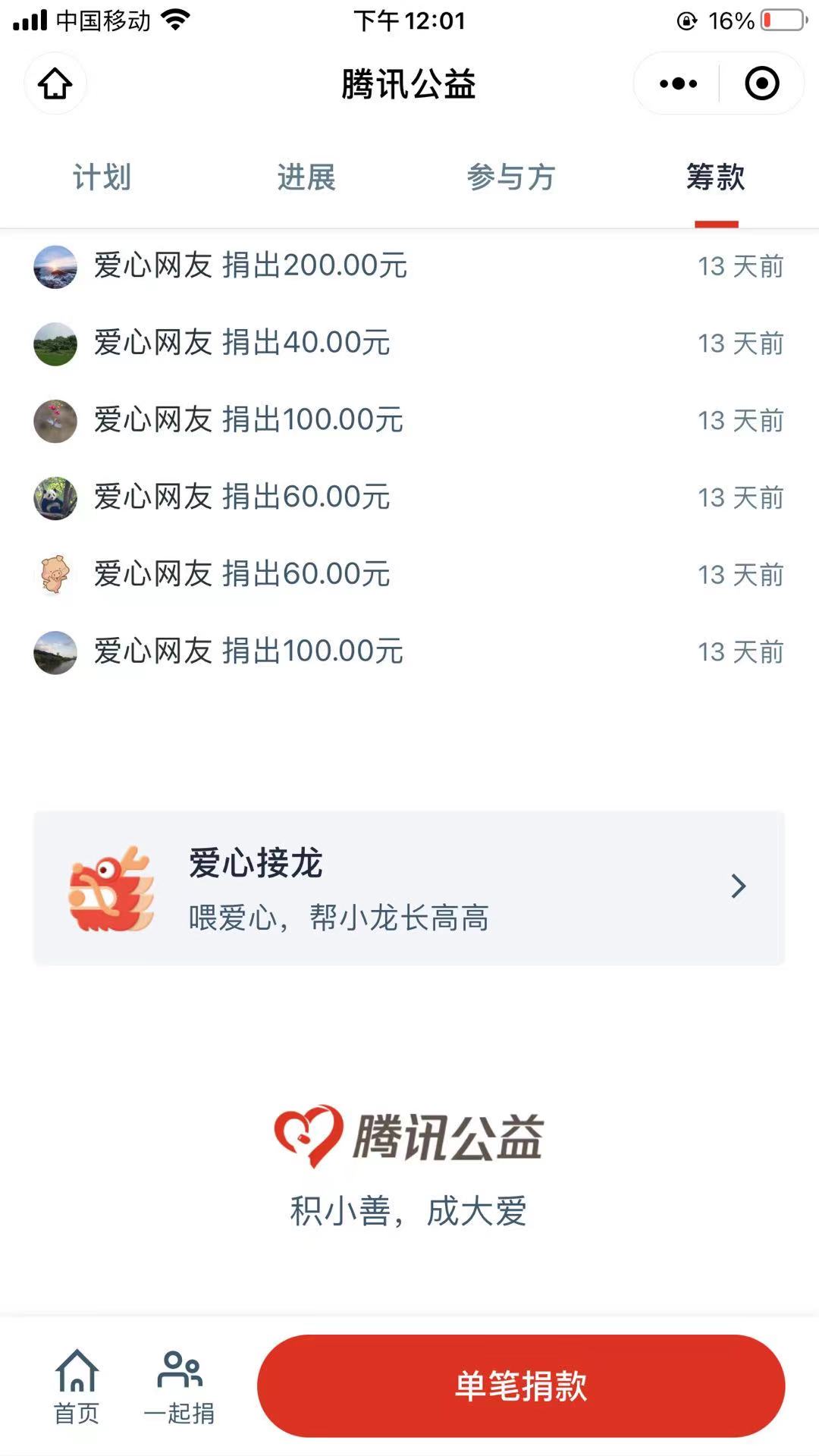Go to the mini program home icon

pyautogui.click(x=55, y=83)
